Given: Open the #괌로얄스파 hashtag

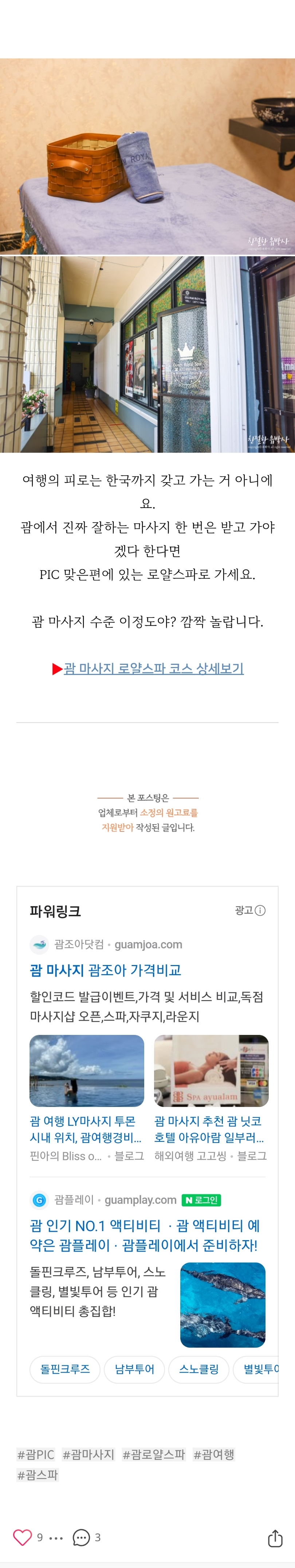Looking at the screenshot, I should point(154,1454).
